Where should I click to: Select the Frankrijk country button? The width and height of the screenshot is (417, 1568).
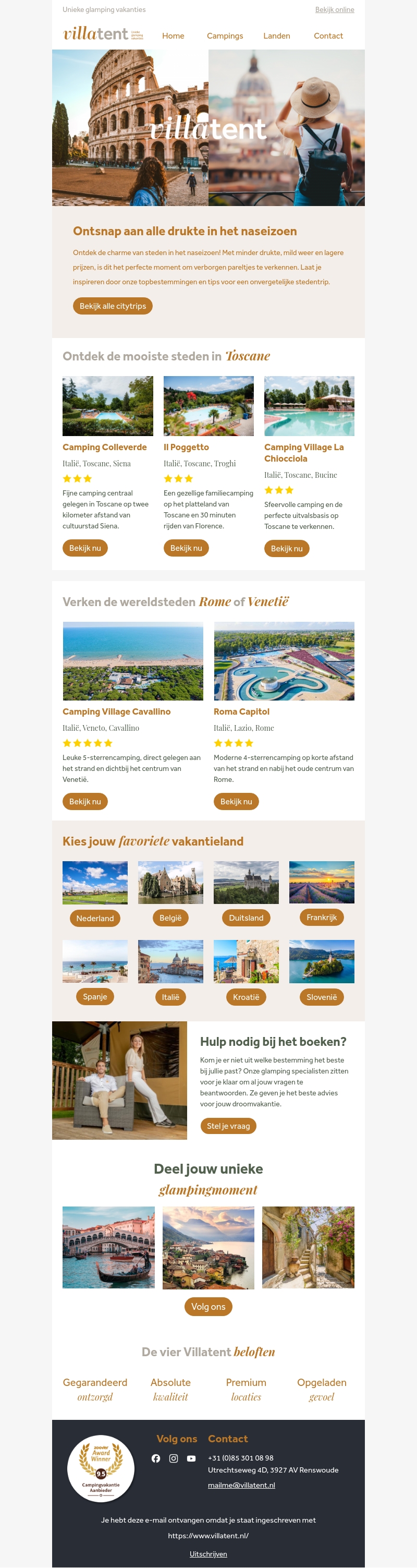[322, 918]
